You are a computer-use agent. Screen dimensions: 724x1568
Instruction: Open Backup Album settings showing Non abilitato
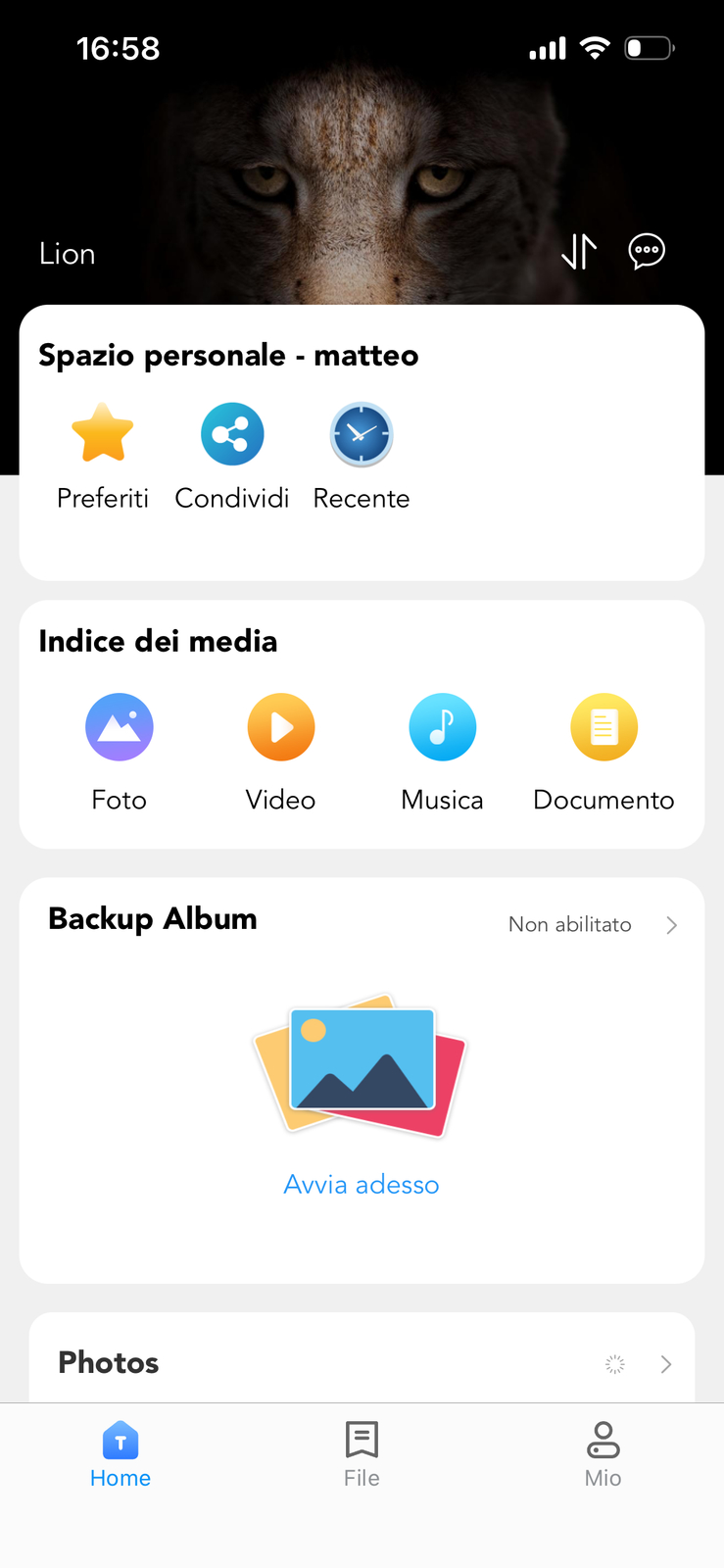click(x=592, y=925)
